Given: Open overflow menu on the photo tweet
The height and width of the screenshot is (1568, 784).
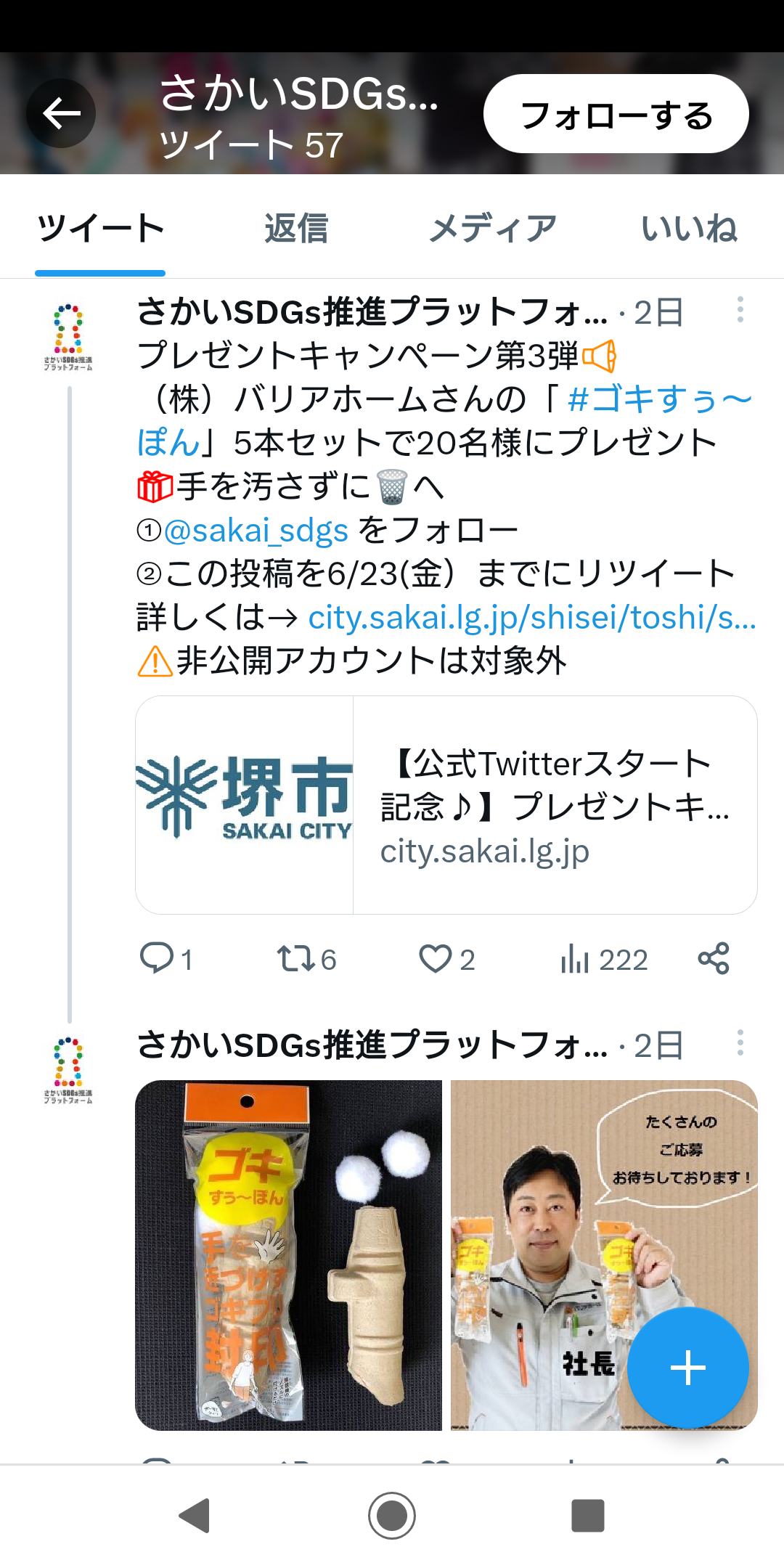Looking at the screenshot, I should point(740,1043).
